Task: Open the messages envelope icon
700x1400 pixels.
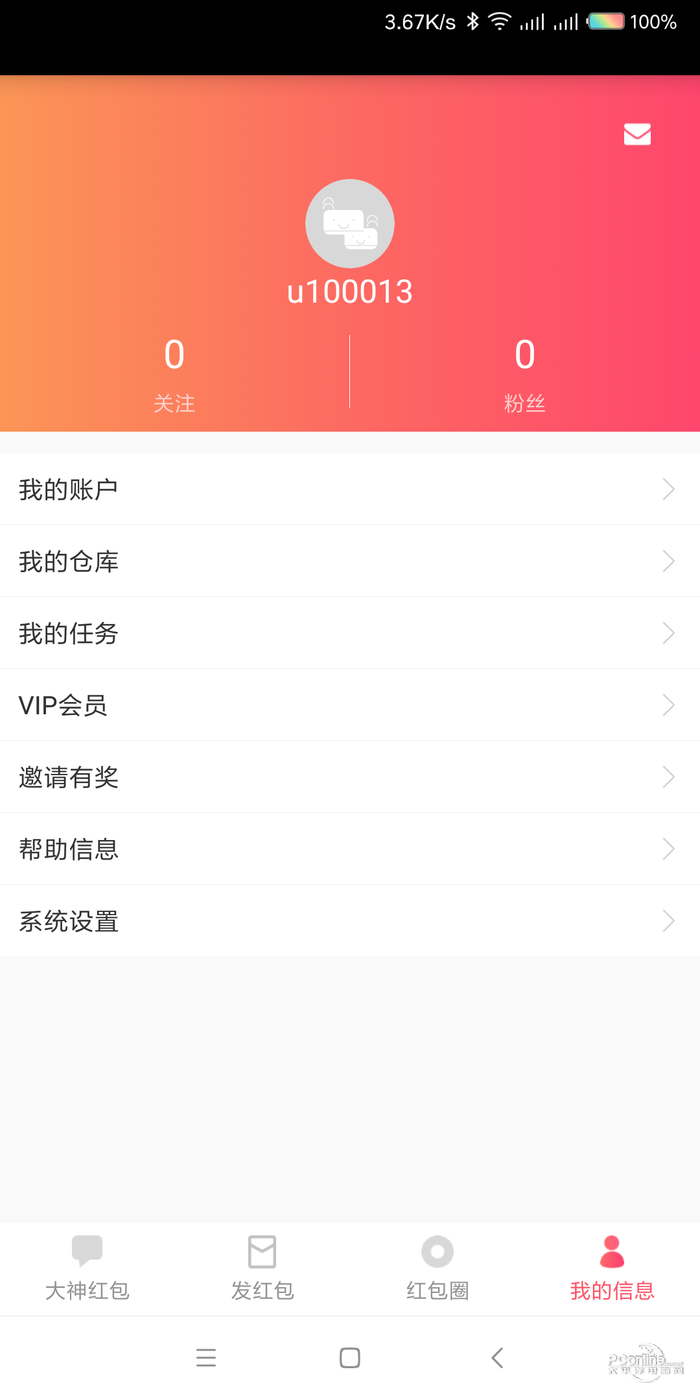Action: [637, 134]
